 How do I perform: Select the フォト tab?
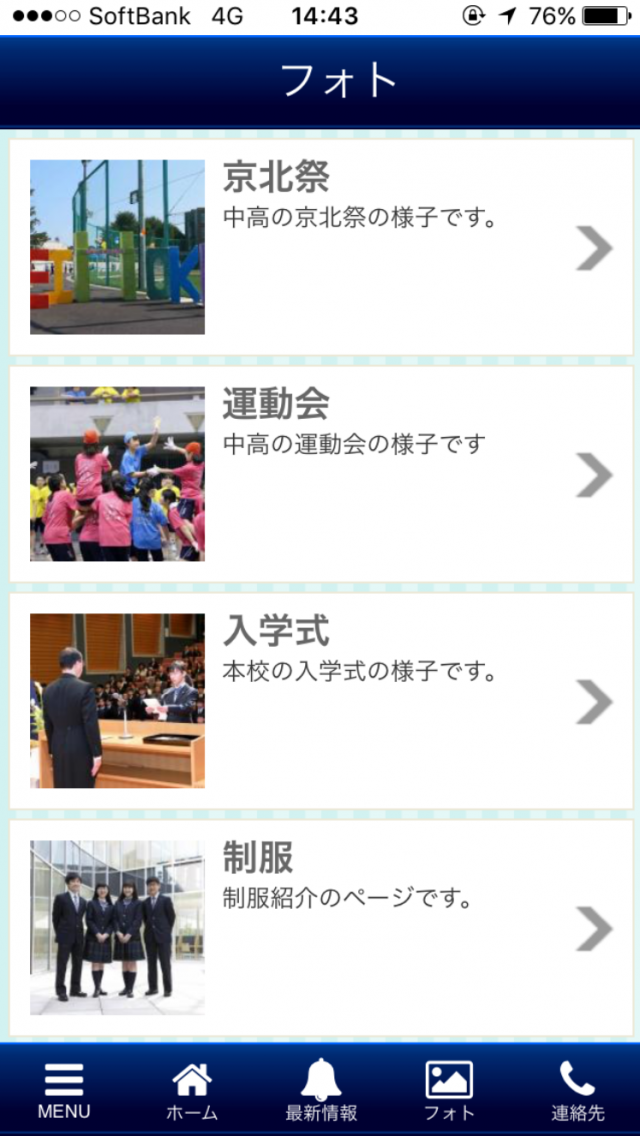tap(449, 1090)
